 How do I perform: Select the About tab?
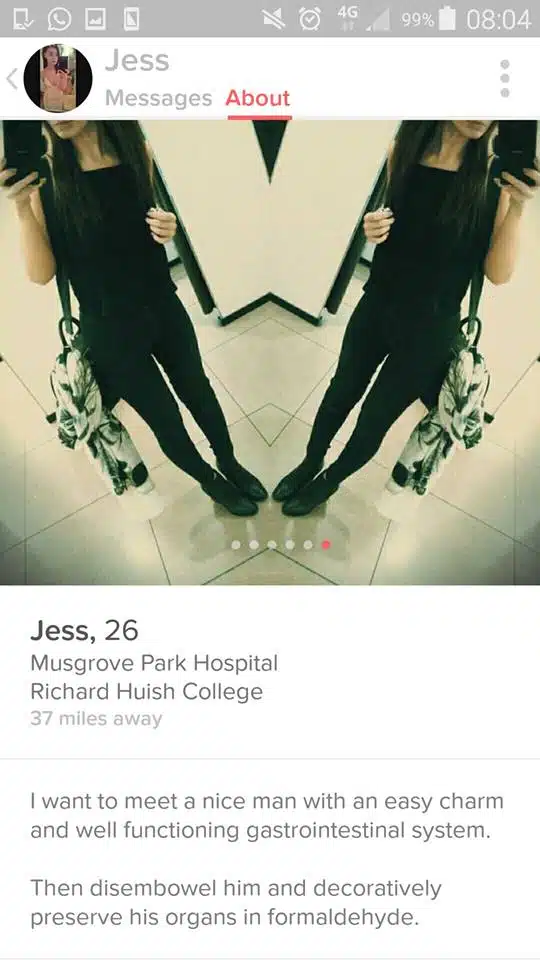tap(258, 98)
